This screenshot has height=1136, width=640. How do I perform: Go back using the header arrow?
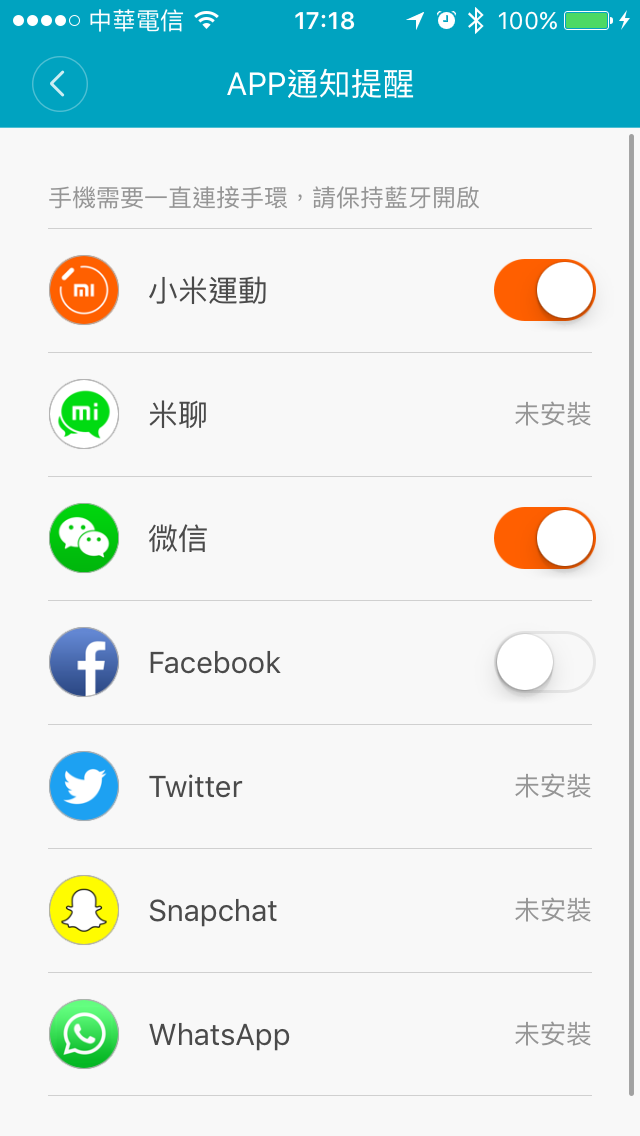(60, 84)
